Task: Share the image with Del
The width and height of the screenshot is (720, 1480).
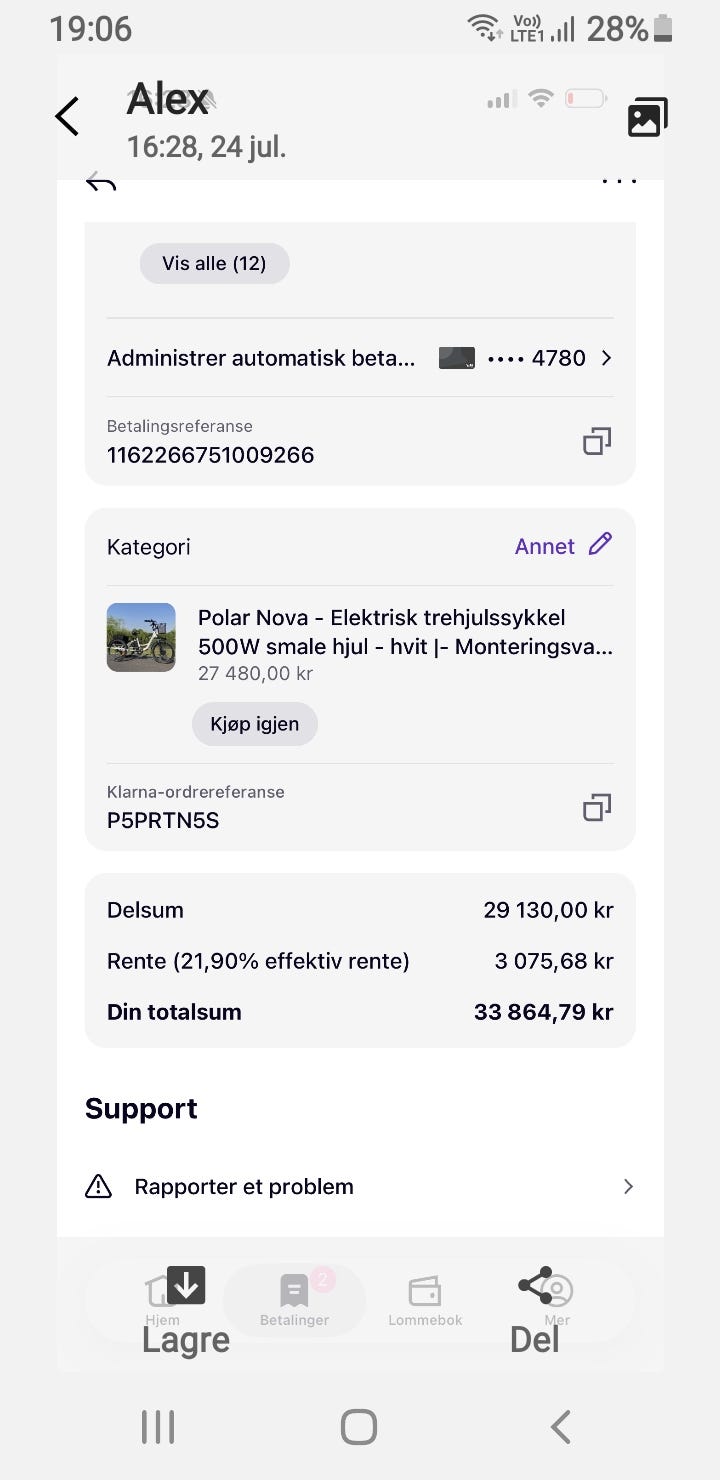Action: (535, 1310)
